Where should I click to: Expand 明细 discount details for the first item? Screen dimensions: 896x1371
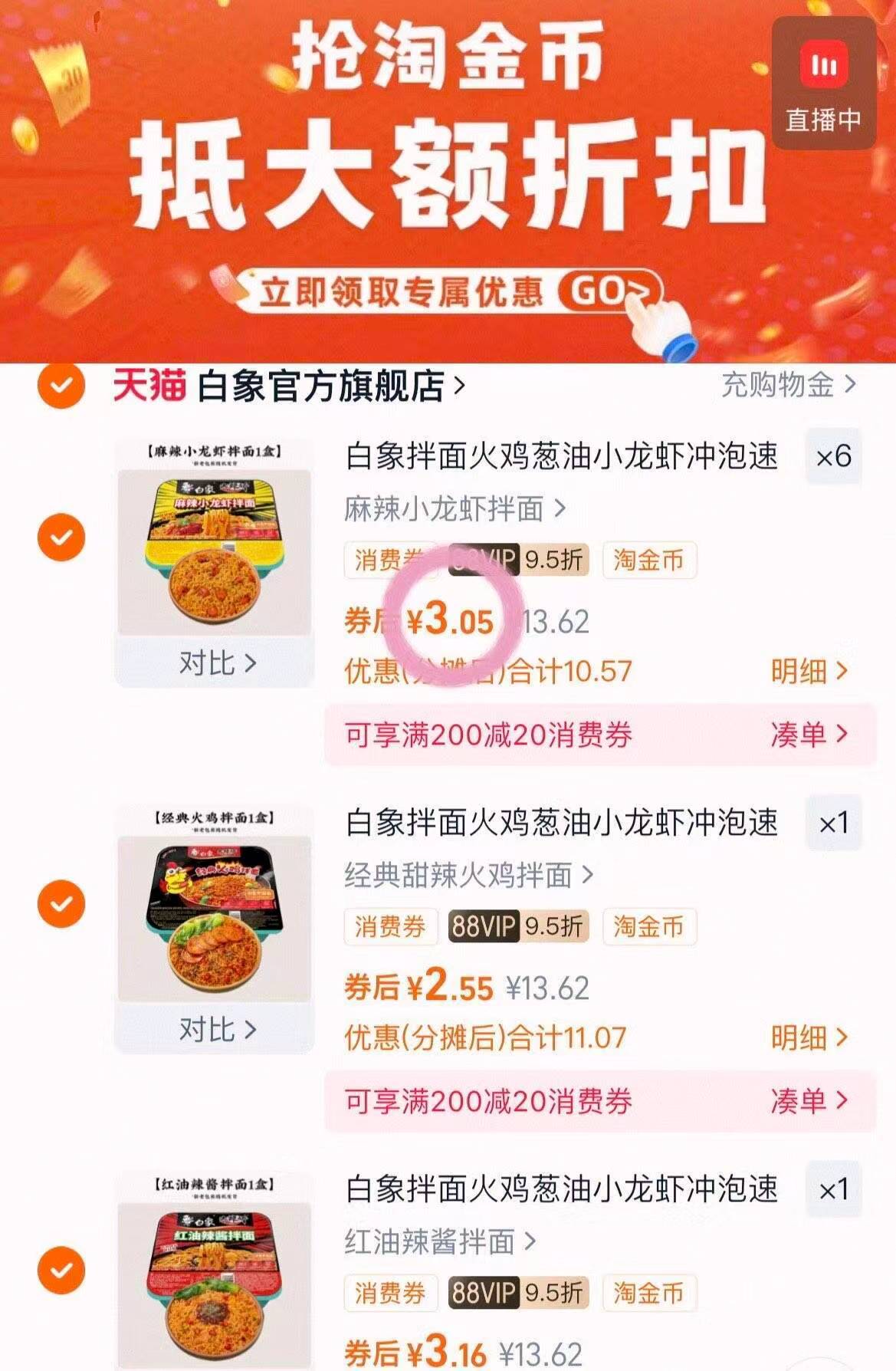(x=809, y=672)
